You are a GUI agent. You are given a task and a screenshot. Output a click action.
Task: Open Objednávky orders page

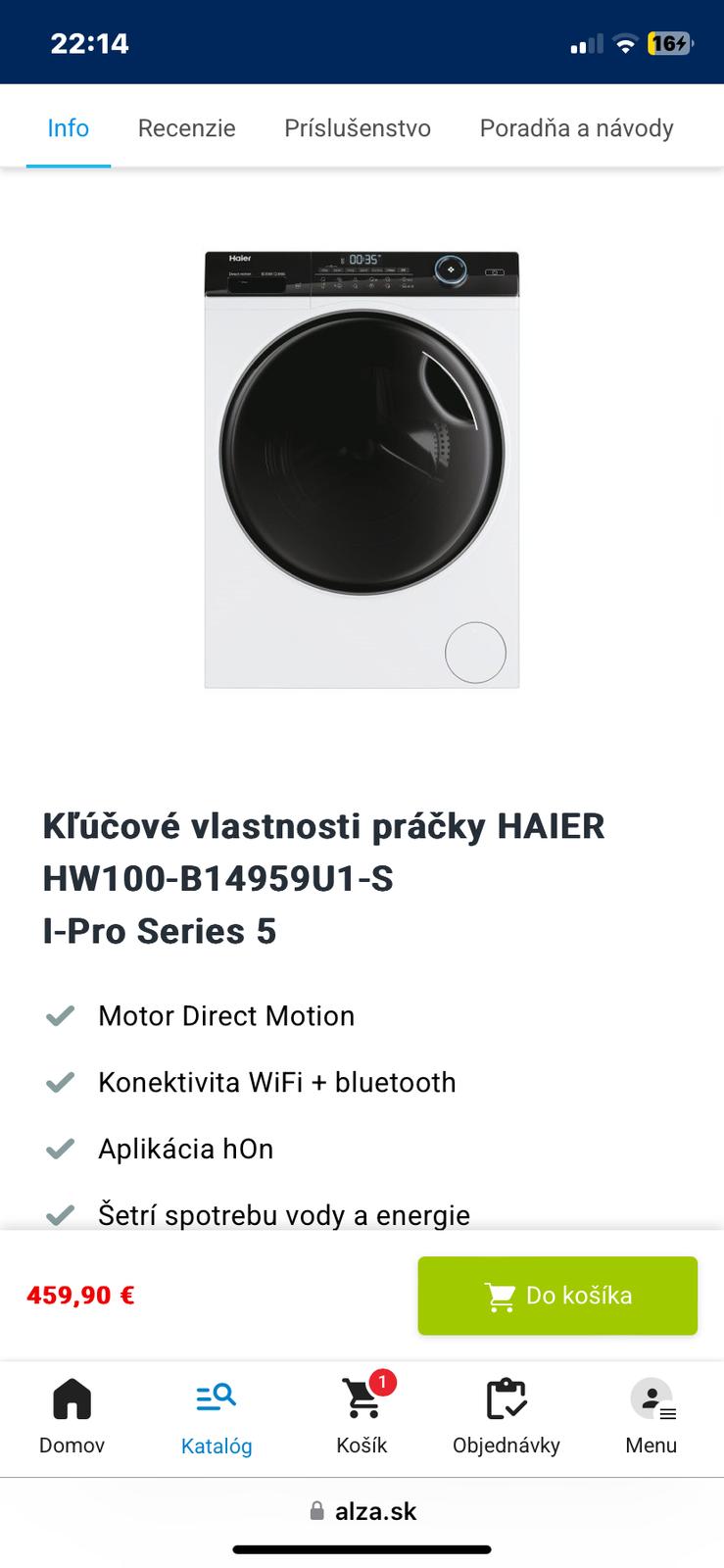(x=506, y=1417)
